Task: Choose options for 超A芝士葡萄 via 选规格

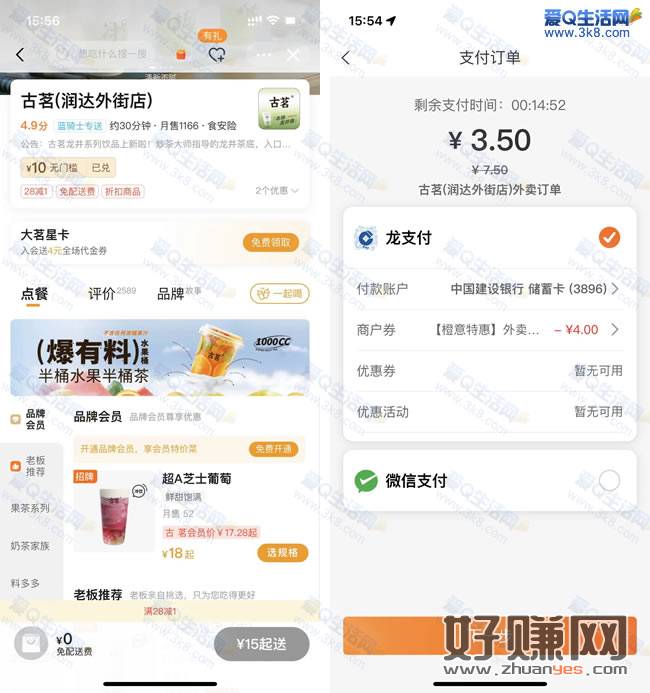Action: coord(283,552)
